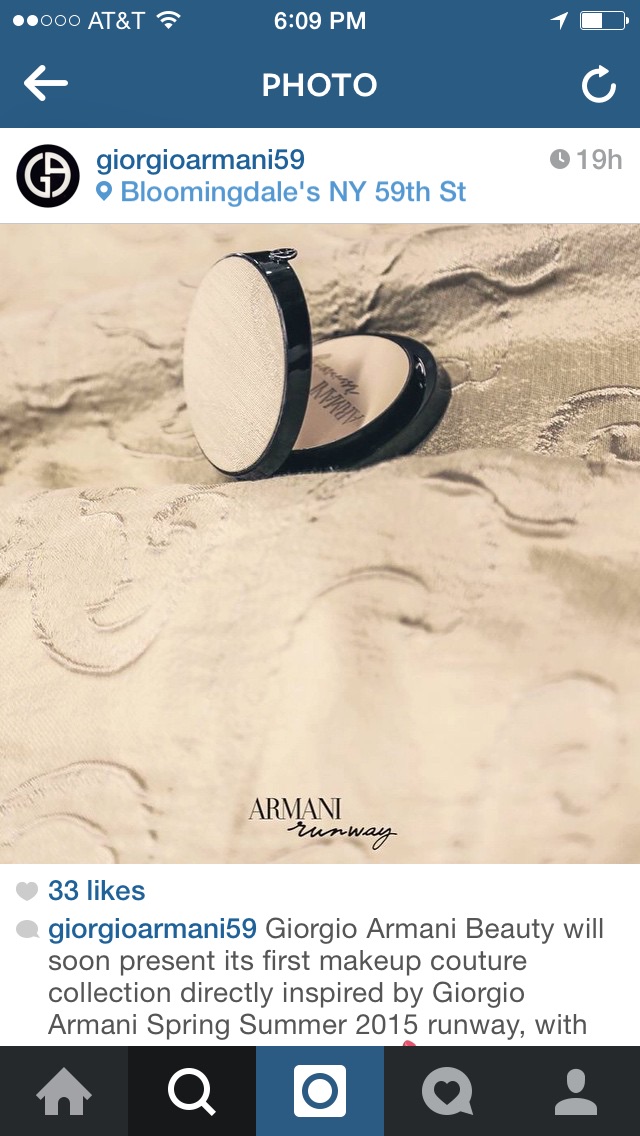
Task: Open giorgioarmani59 profile avatar
Action: point(47,175)
